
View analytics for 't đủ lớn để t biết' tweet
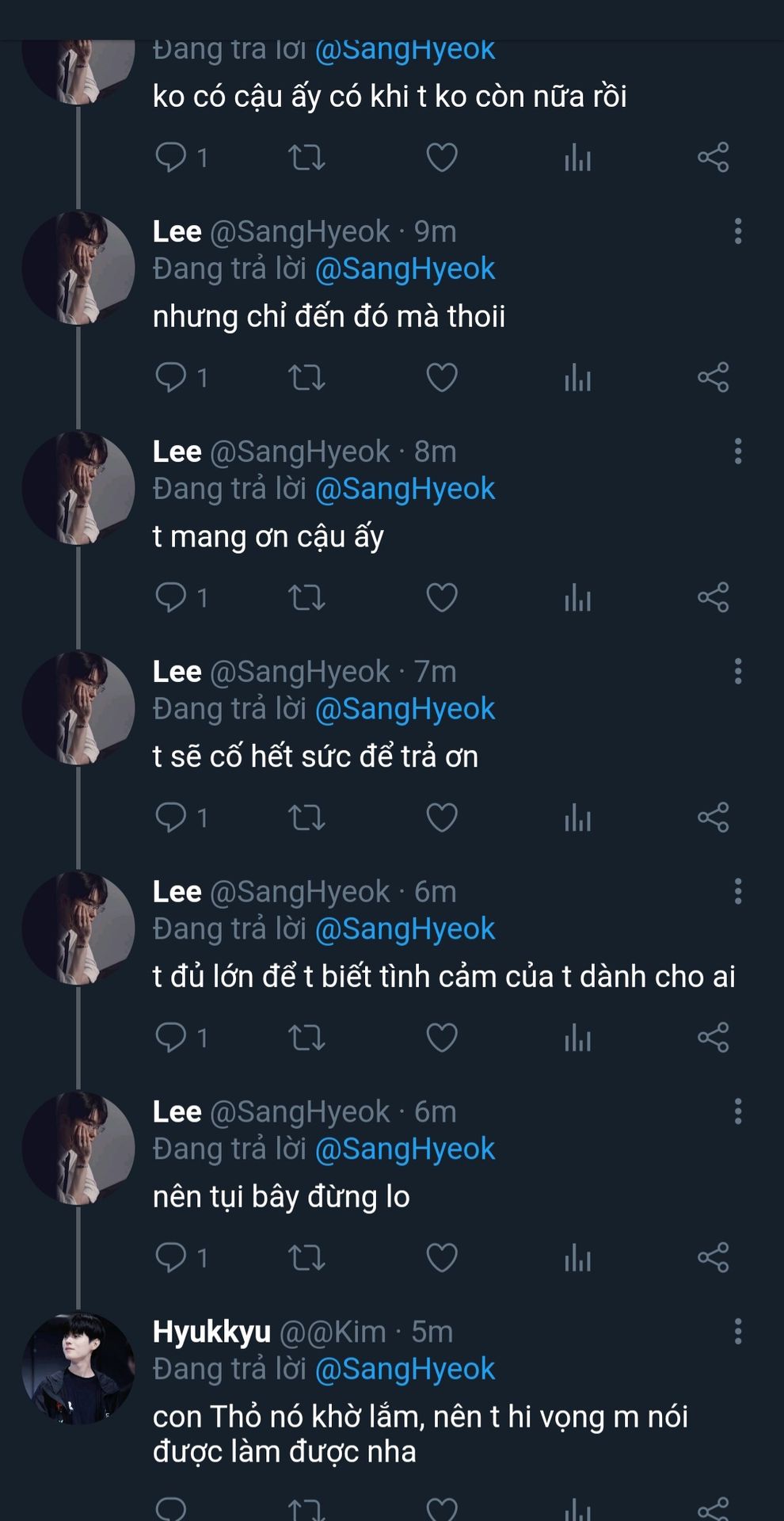(x=577, y=1038)
